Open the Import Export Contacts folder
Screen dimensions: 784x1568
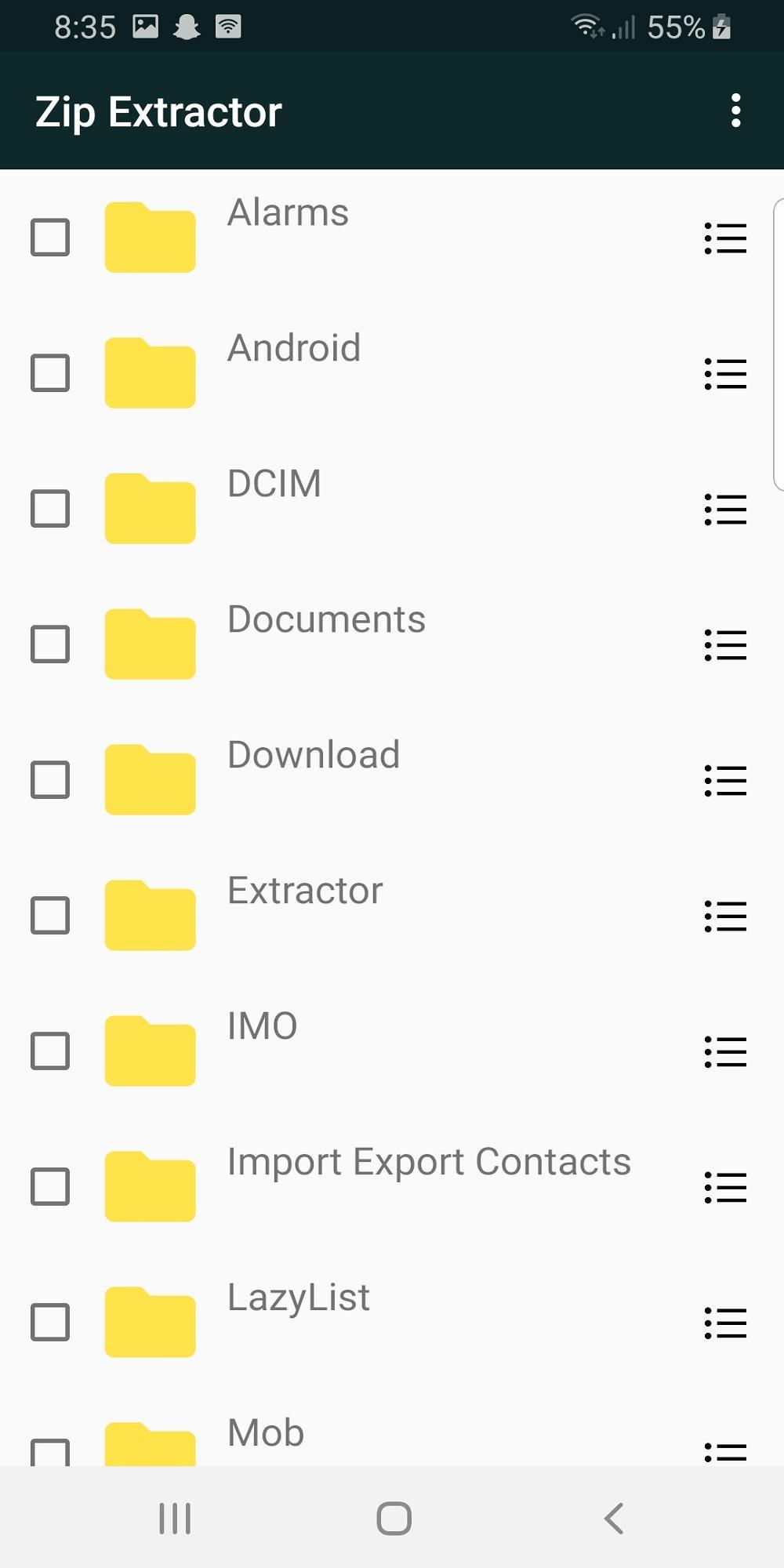click(428, 1162)
